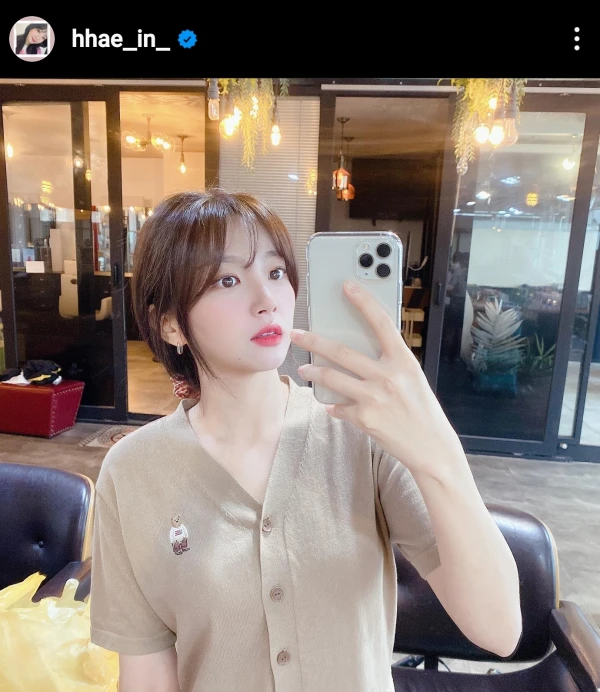The height and width of the screenshot is (692, 600).
Task: Open the mirror selfie post photo
Action: coord(300,385)
